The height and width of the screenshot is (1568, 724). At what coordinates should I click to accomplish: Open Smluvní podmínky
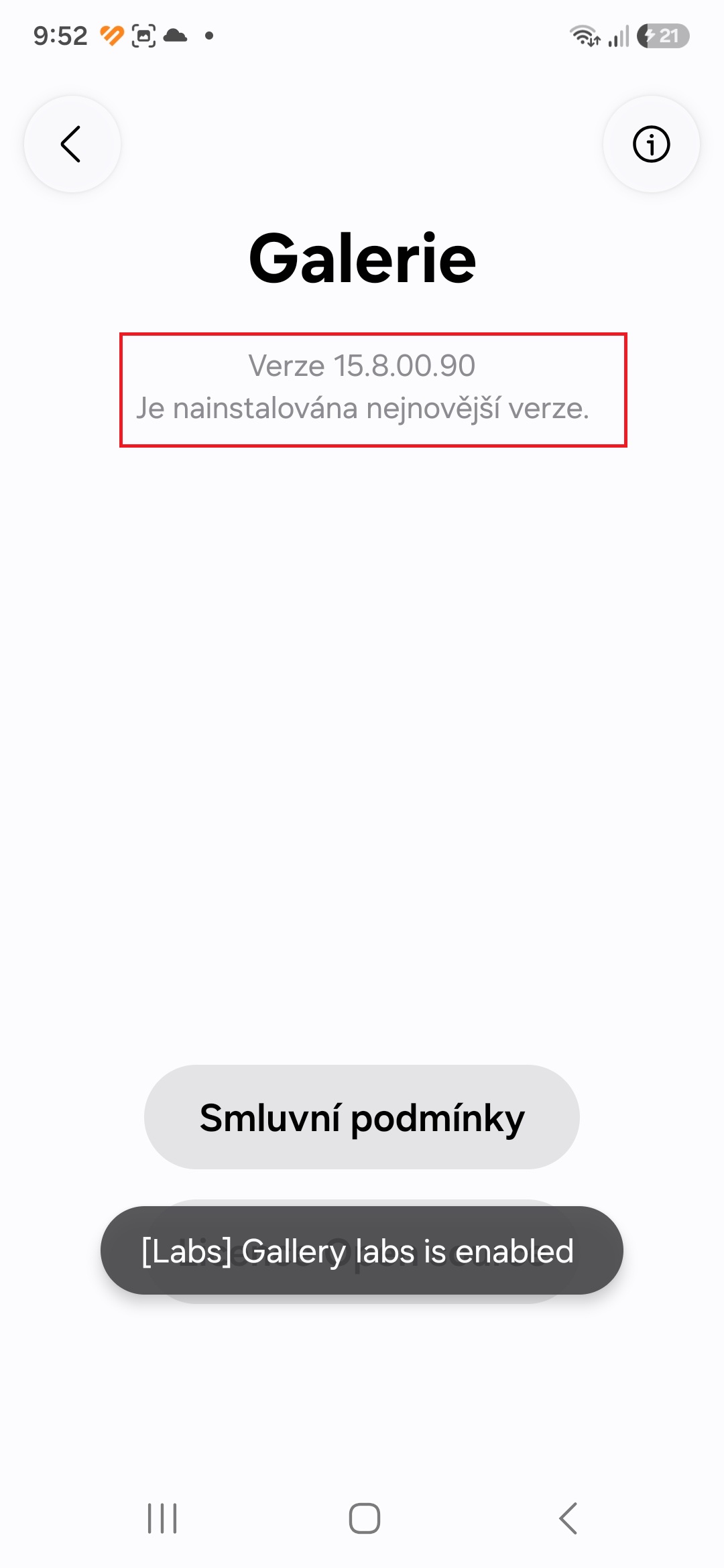362,1117
